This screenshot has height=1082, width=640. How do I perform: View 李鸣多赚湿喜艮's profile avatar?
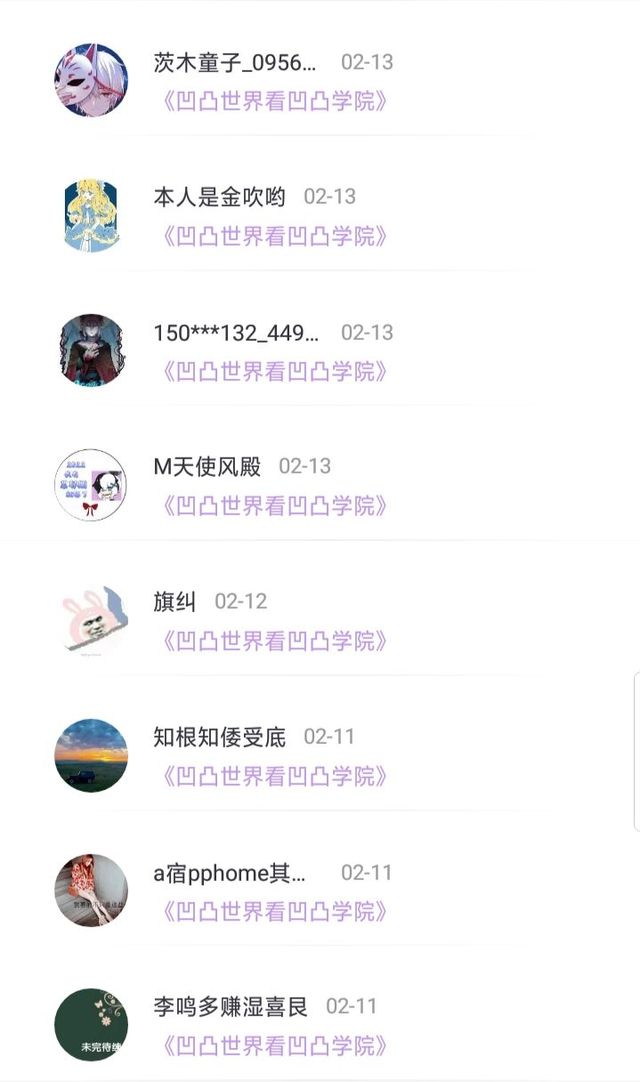tap(91, 1025)
